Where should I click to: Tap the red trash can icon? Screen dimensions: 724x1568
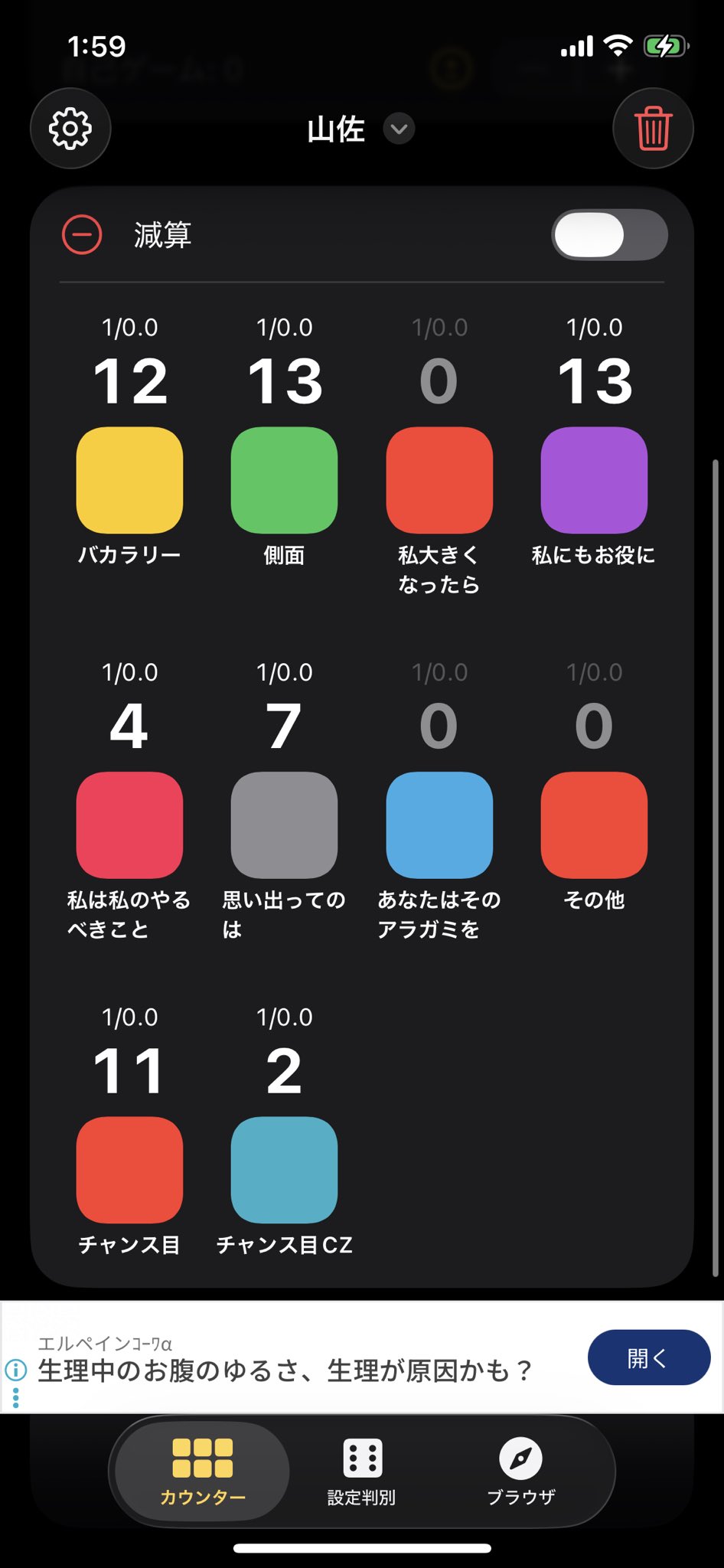tap(653, 129)
